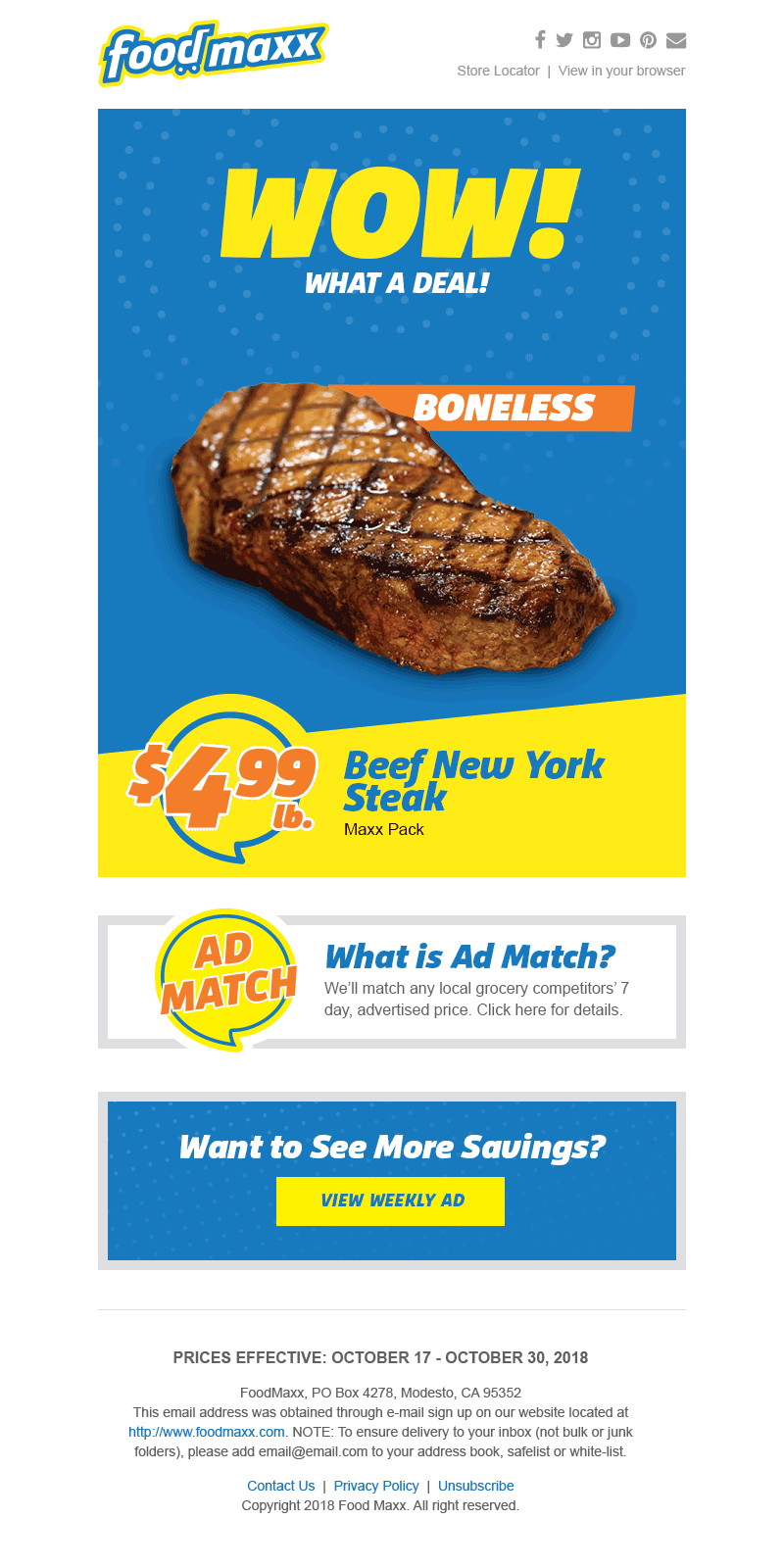The height and width of the screenshot is (1568, 784).
Task: Unsubscribe from this email list
Action: [x=475, y=1486]
